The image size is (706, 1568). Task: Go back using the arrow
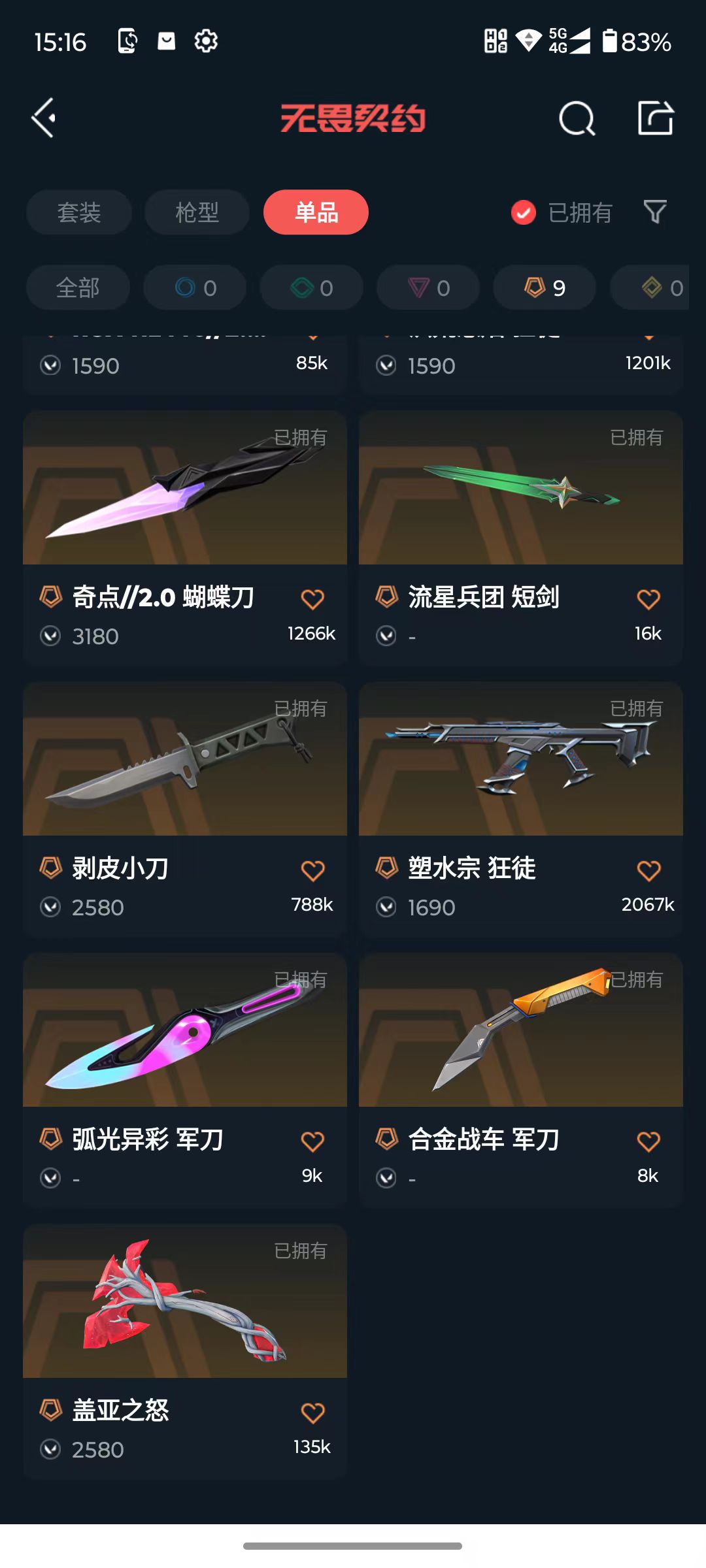(44, 118)
